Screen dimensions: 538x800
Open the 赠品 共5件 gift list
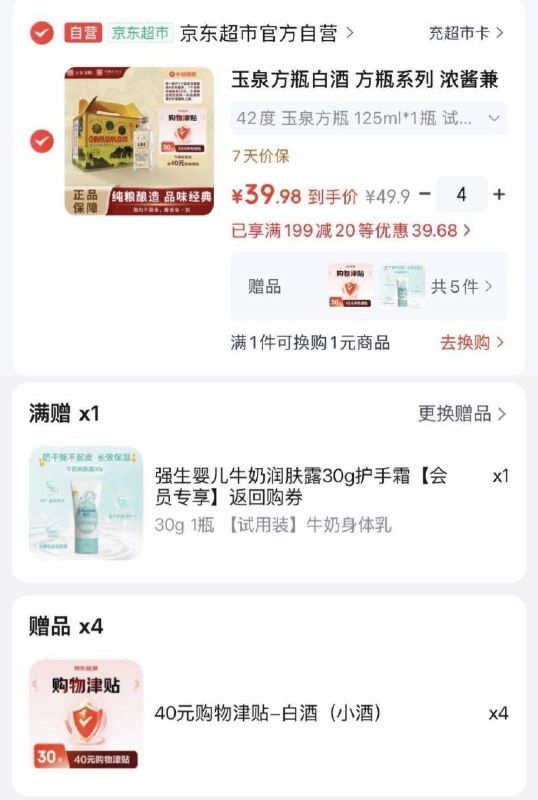tap(369, 286)
